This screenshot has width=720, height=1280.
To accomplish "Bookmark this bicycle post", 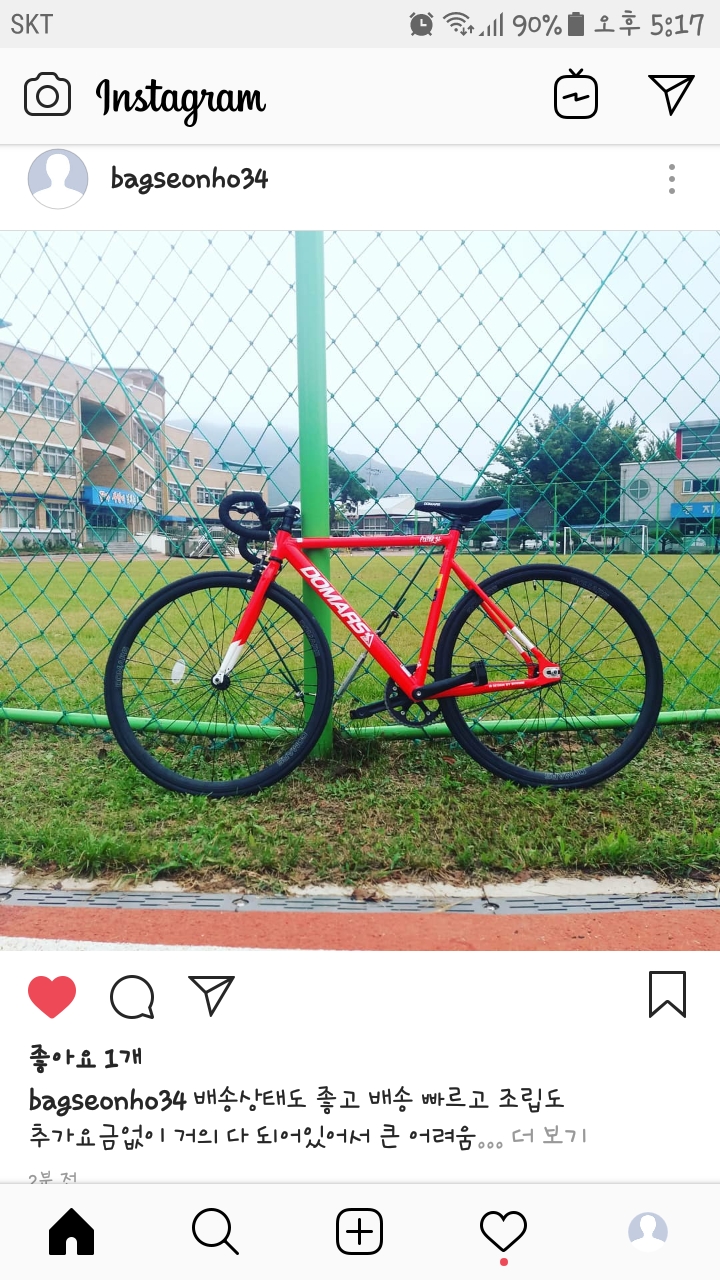I will 667,995.
